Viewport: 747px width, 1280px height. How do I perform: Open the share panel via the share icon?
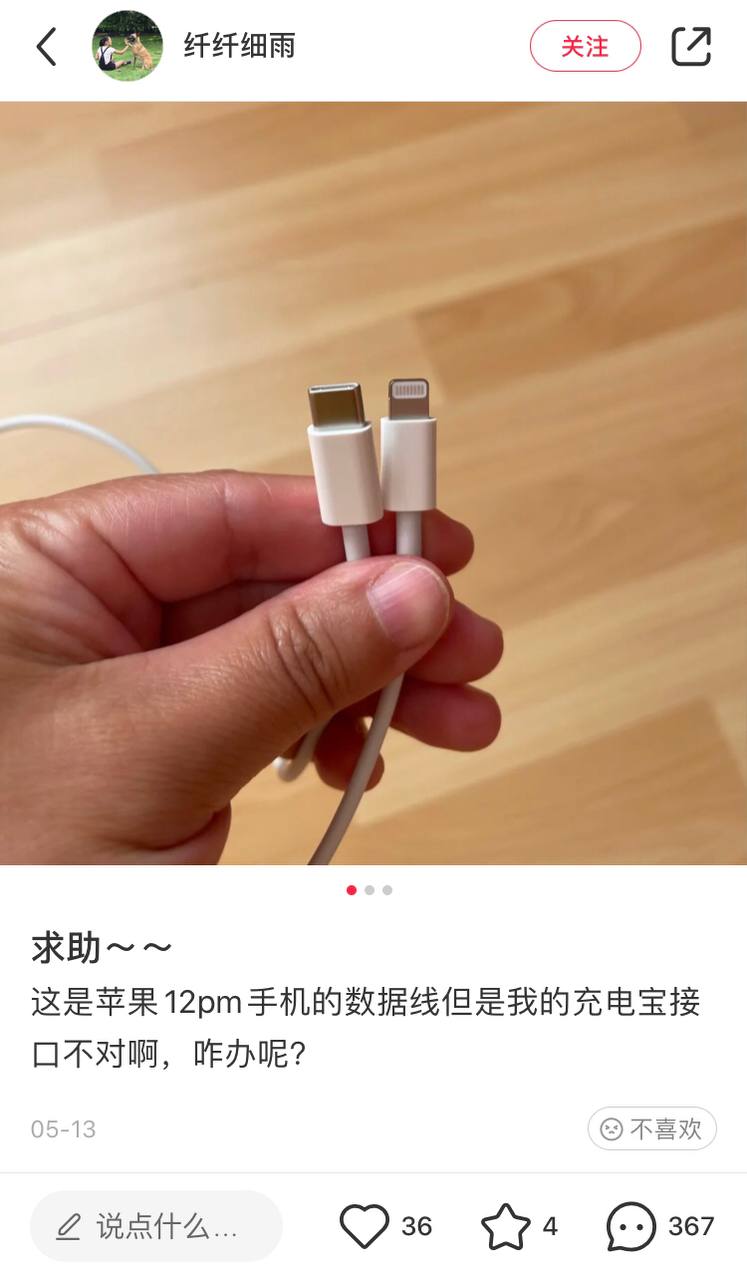click(693, 46)
